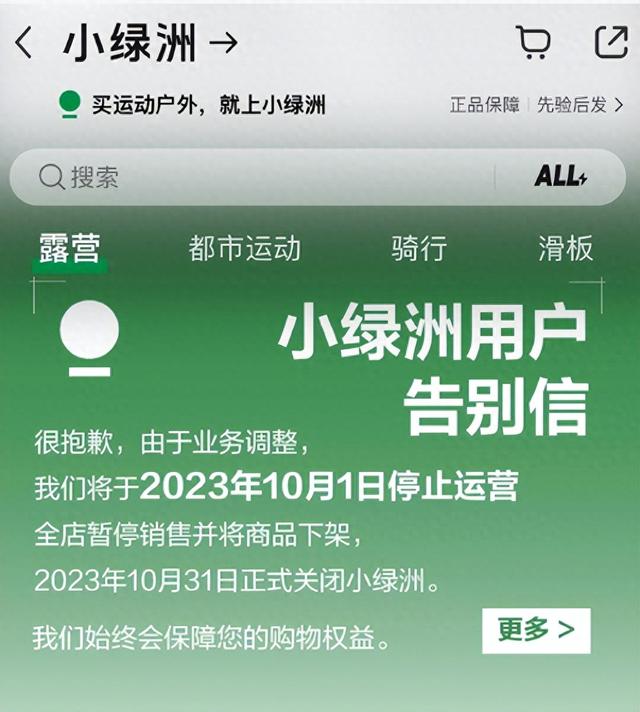The image size is (640, 712).
Task: Switch to the 滑板 tab
Action: (566, 248)
